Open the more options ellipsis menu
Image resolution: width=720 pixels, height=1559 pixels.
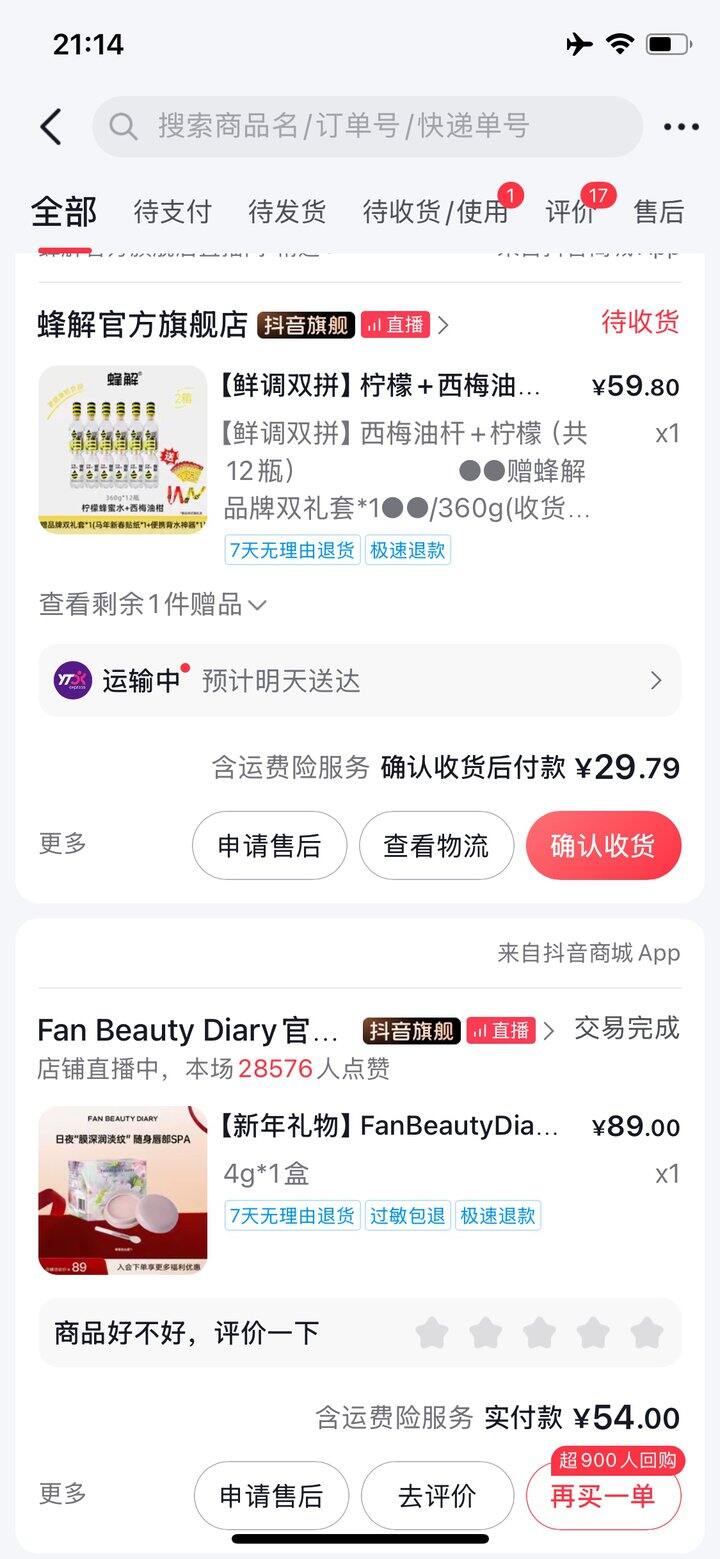pos(679,126)
